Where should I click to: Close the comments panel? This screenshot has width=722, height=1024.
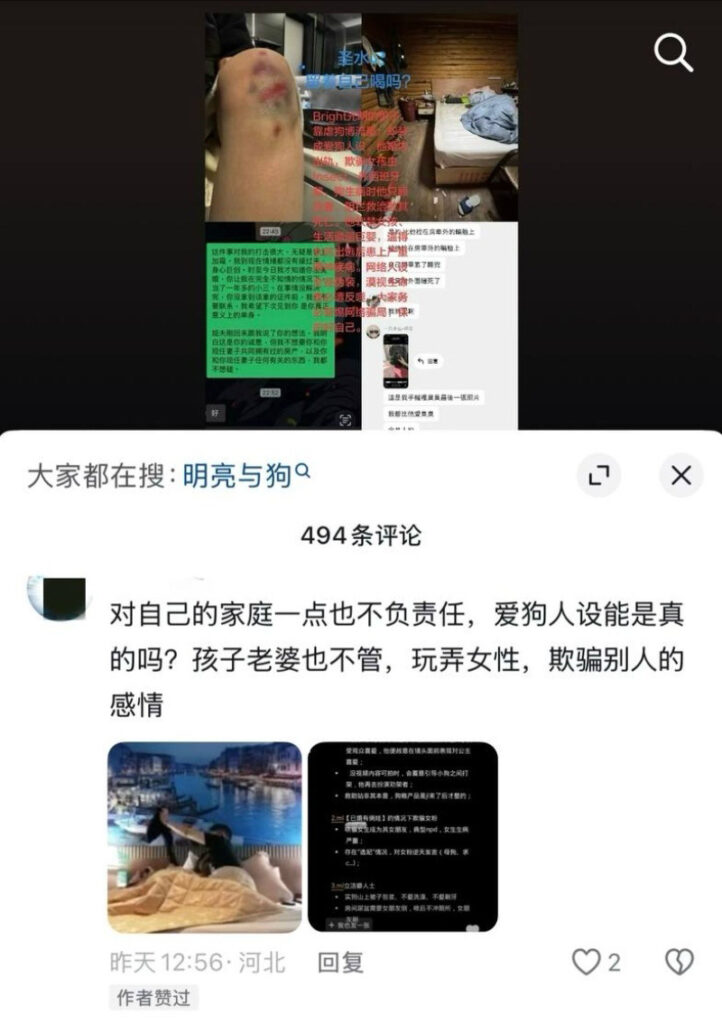click(x=681, y=475)
